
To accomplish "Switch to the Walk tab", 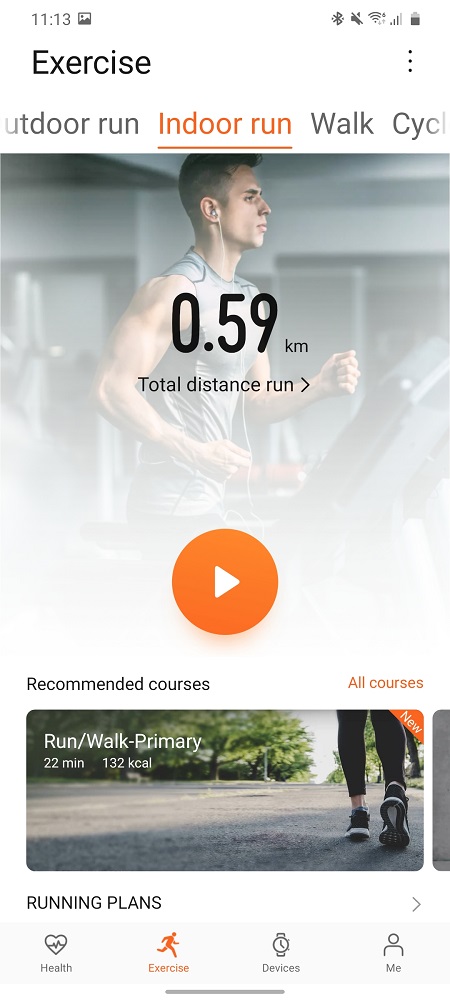I will 342,124.
